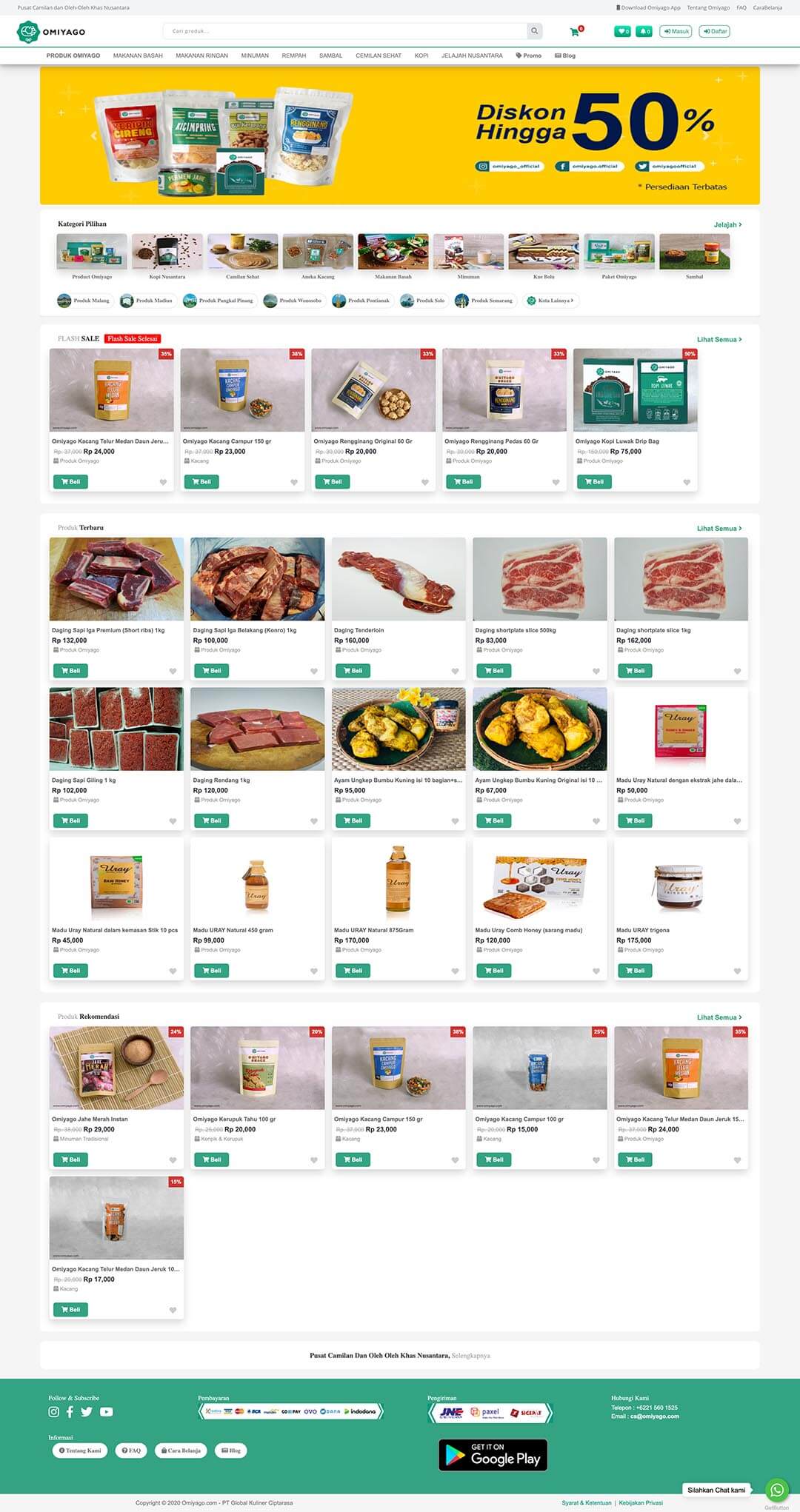The height and width of the screenshot is (1512, 800).
Task: Open the shopping cart
Action: tap(575, 32)
